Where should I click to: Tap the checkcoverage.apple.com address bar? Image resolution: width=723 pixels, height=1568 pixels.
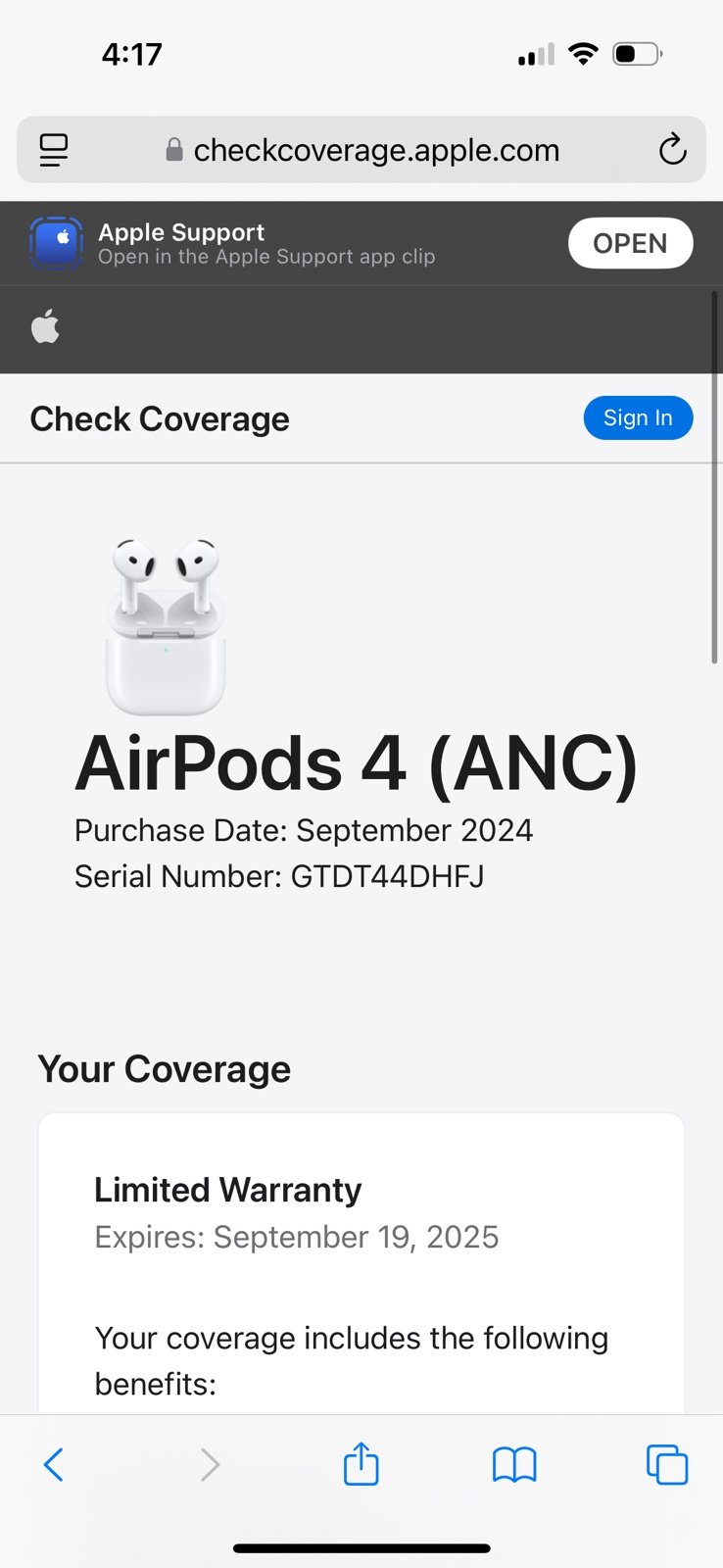[361, 150]
